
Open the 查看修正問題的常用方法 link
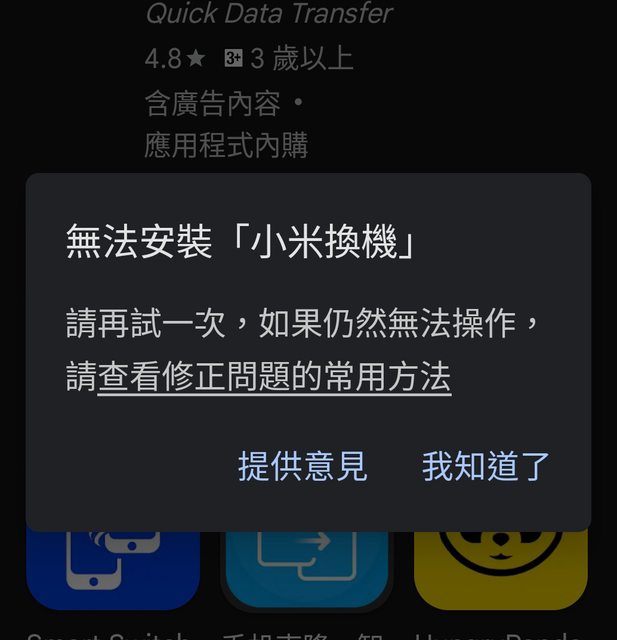274,377
